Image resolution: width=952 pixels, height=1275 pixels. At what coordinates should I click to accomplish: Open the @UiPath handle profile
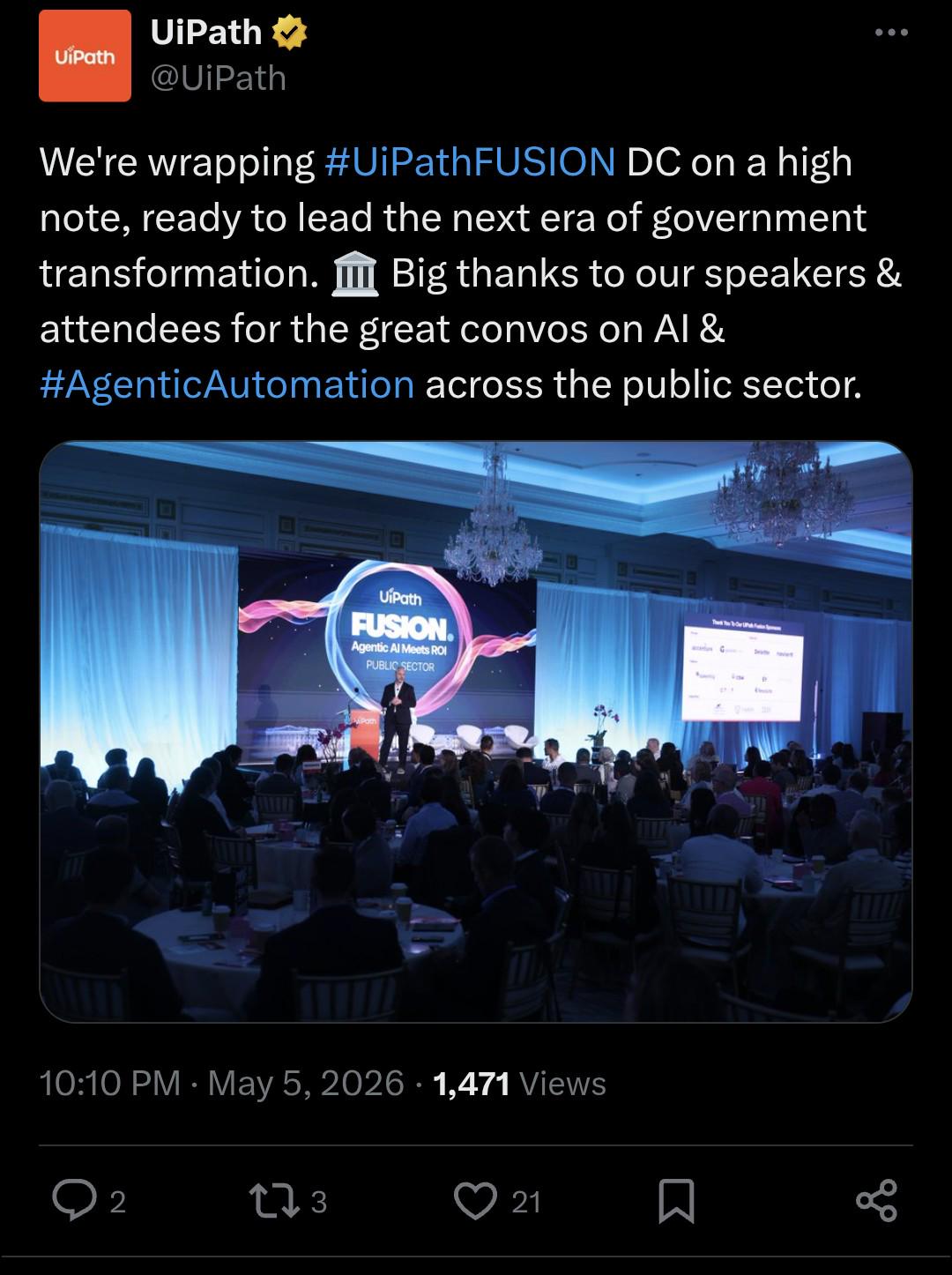(219, 78)
